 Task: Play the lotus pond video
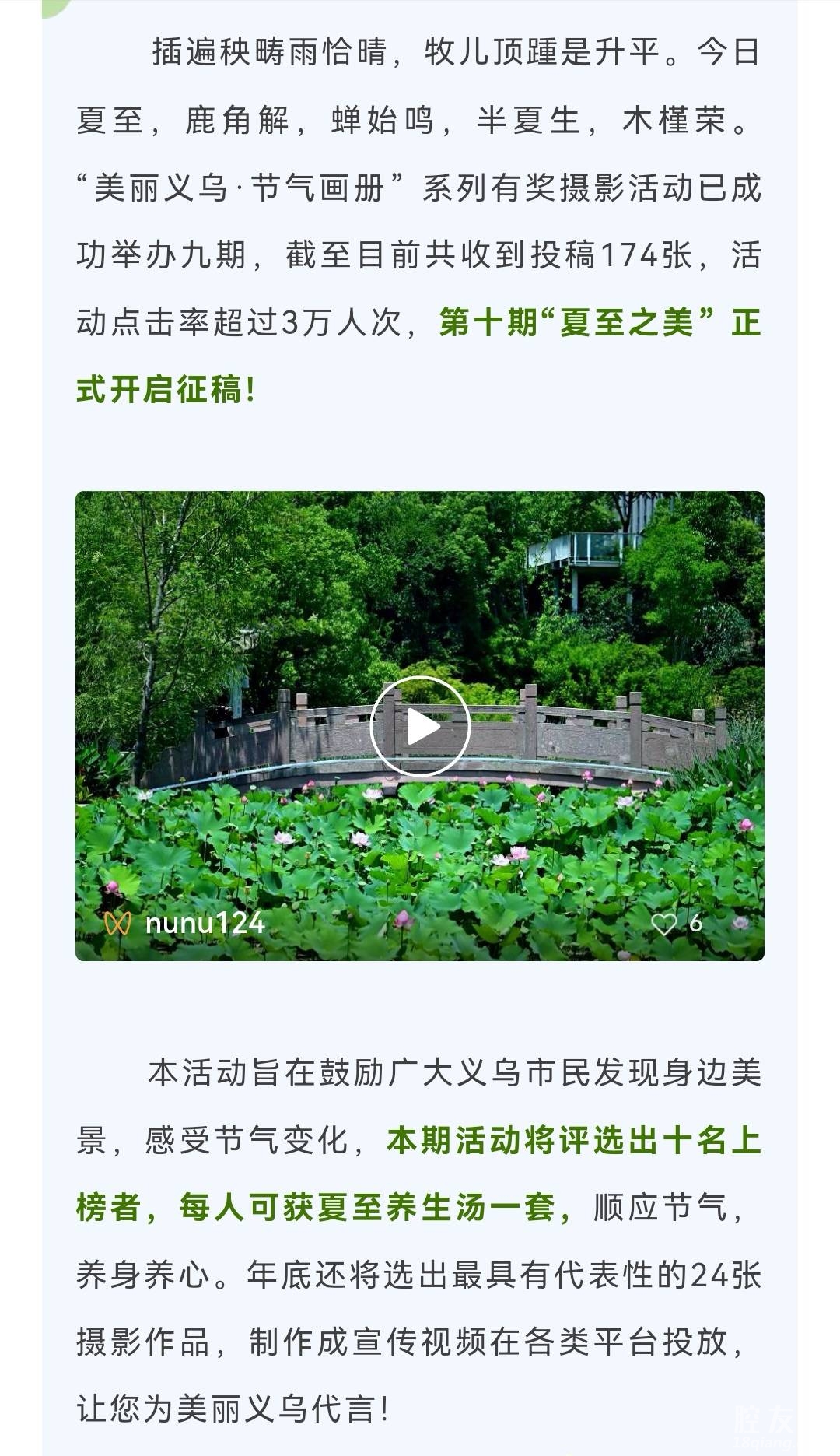click(420, 727)
